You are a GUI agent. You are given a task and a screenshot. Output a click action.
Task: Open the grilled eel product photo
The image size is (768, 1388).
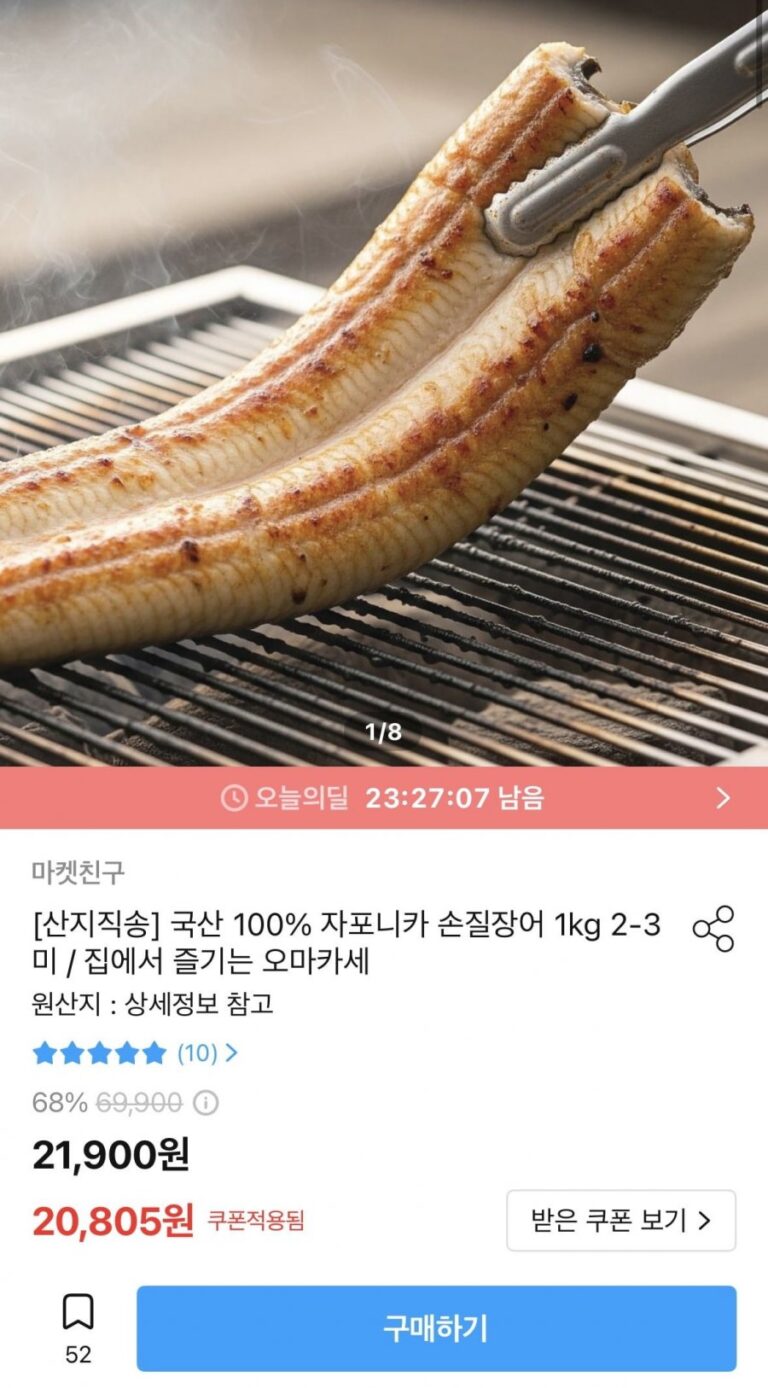384,380
